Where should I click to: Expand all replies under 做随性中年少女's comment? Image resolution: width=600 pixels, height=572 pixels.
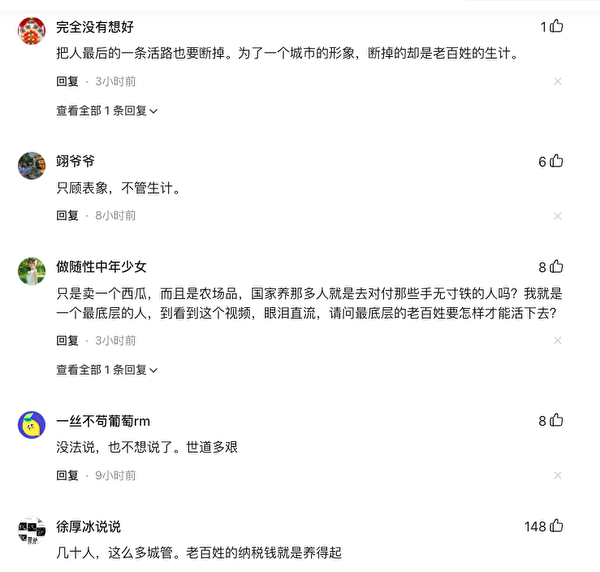coord(107,370)
